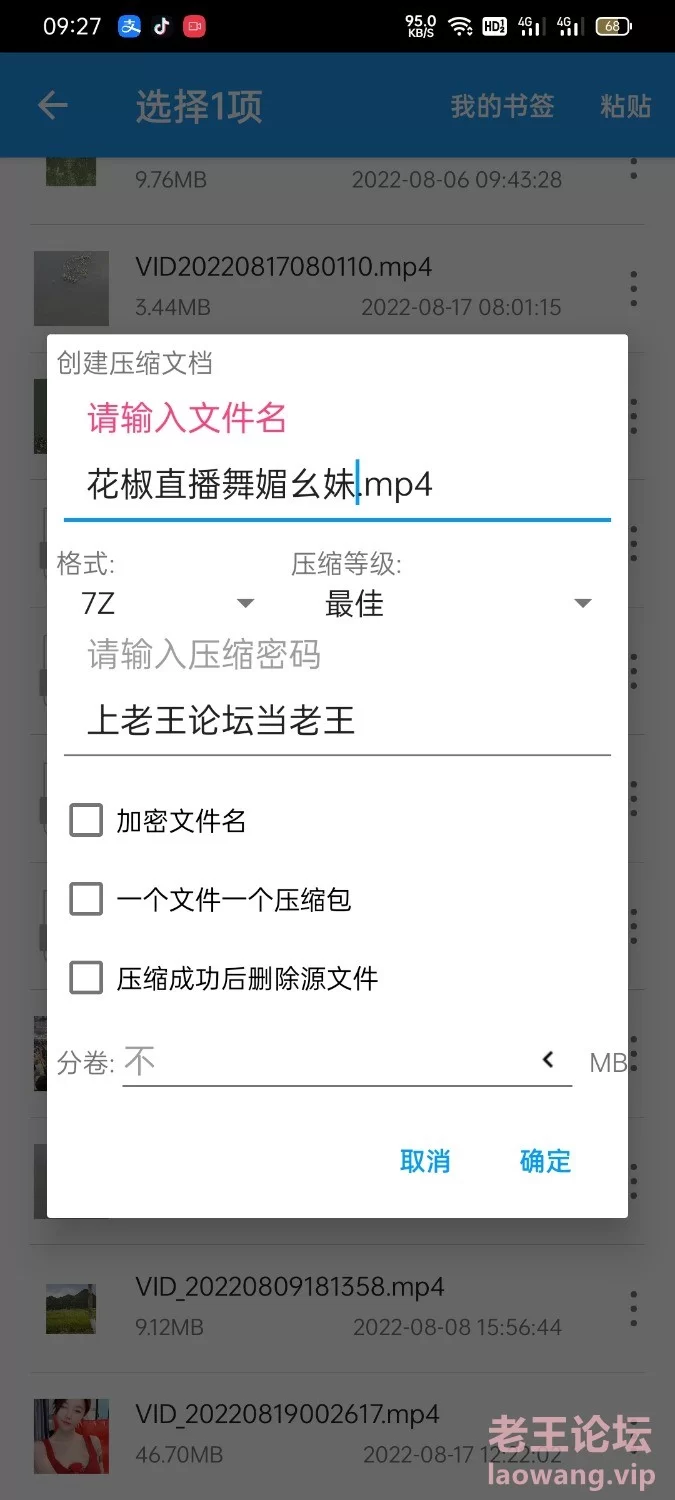This screenshot has height=1500, width=675.
Task: Tap 粘贴 in the top bar
Action: point(626,106)
